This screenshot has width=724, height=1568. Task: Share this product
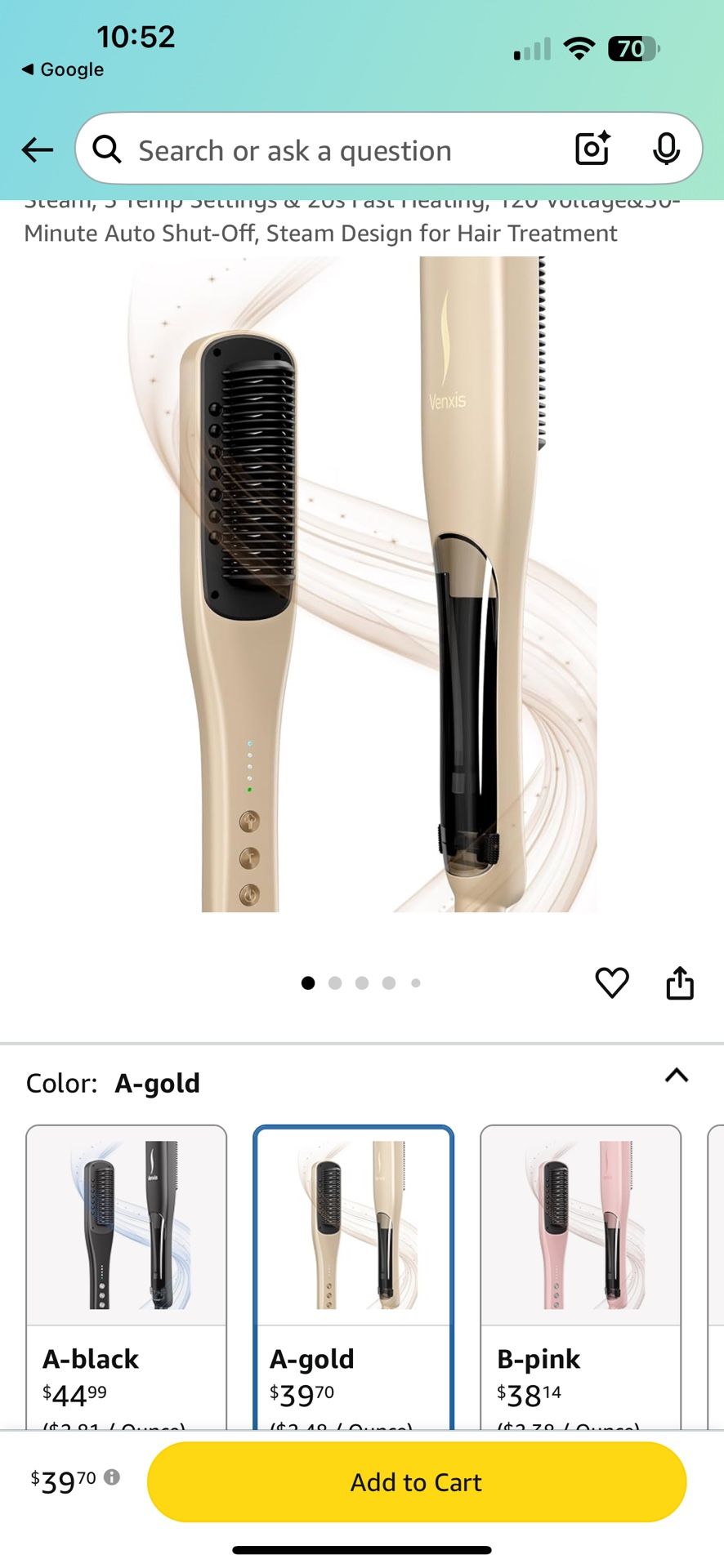pyautogui.click(x=680, y=982)
